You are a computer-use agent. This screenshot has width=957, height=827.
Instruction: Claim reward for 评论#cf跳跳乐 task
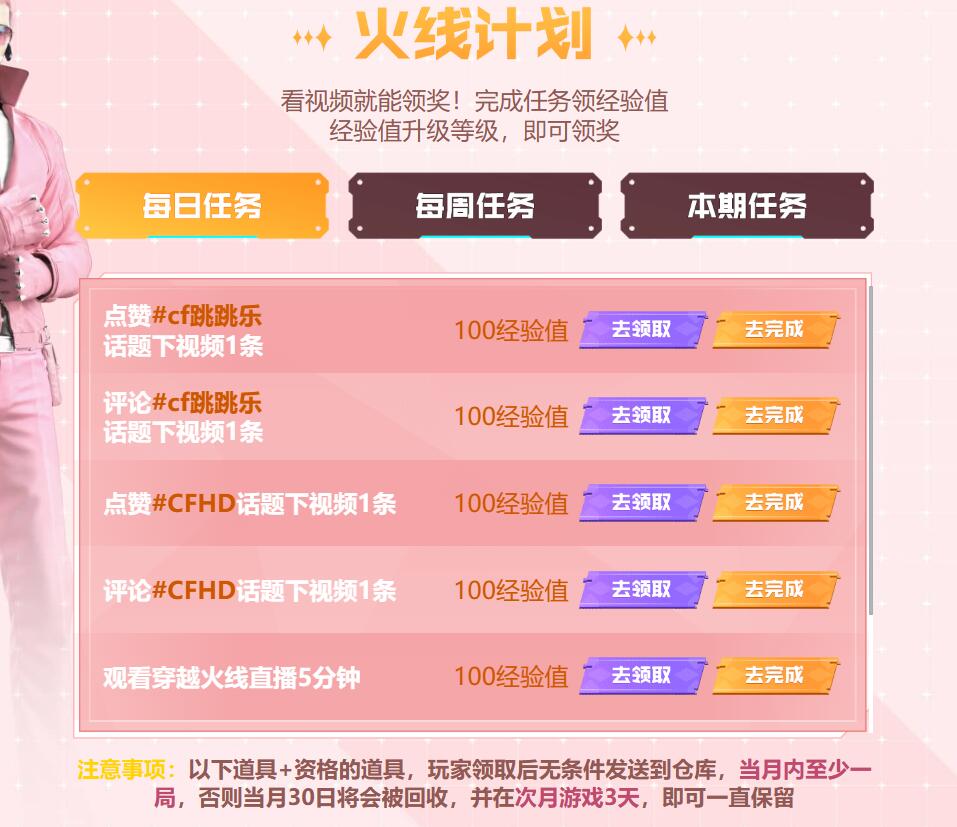[x=642, y=416]
